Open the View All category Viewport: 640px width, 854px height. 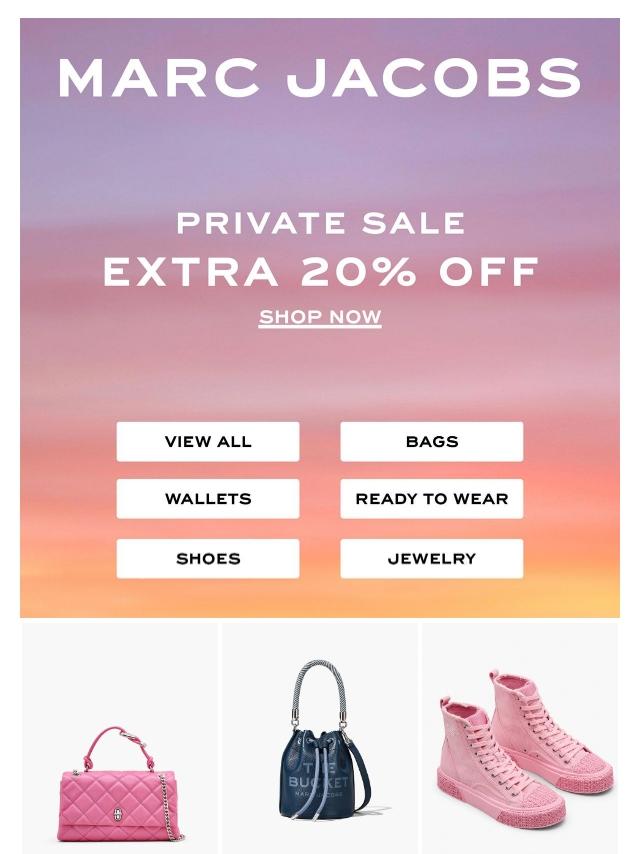[x=208, y=441]
